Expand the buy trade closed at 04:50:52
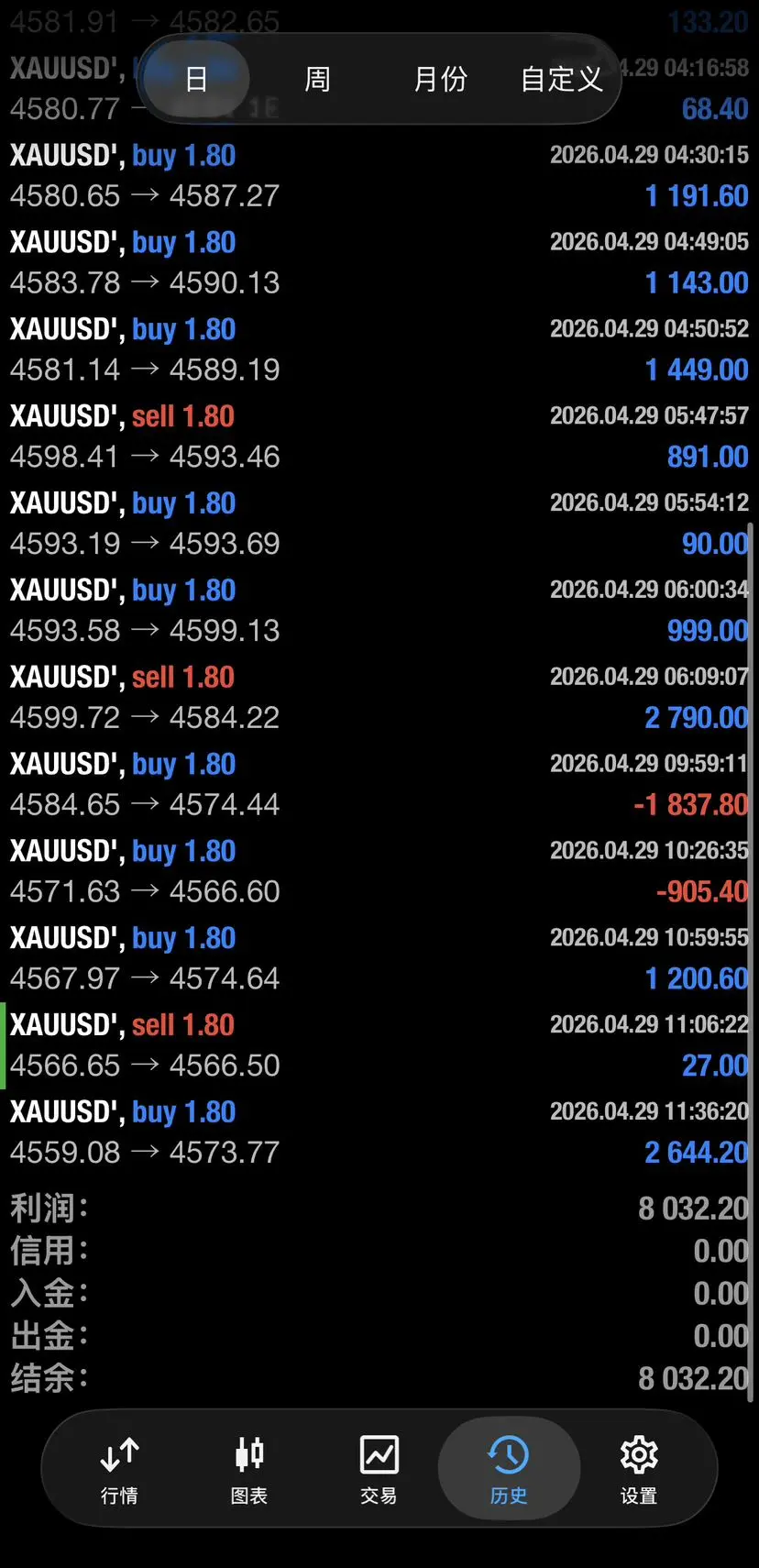The height and width of the screenshot is (1568, 759). tap(379, 349)
